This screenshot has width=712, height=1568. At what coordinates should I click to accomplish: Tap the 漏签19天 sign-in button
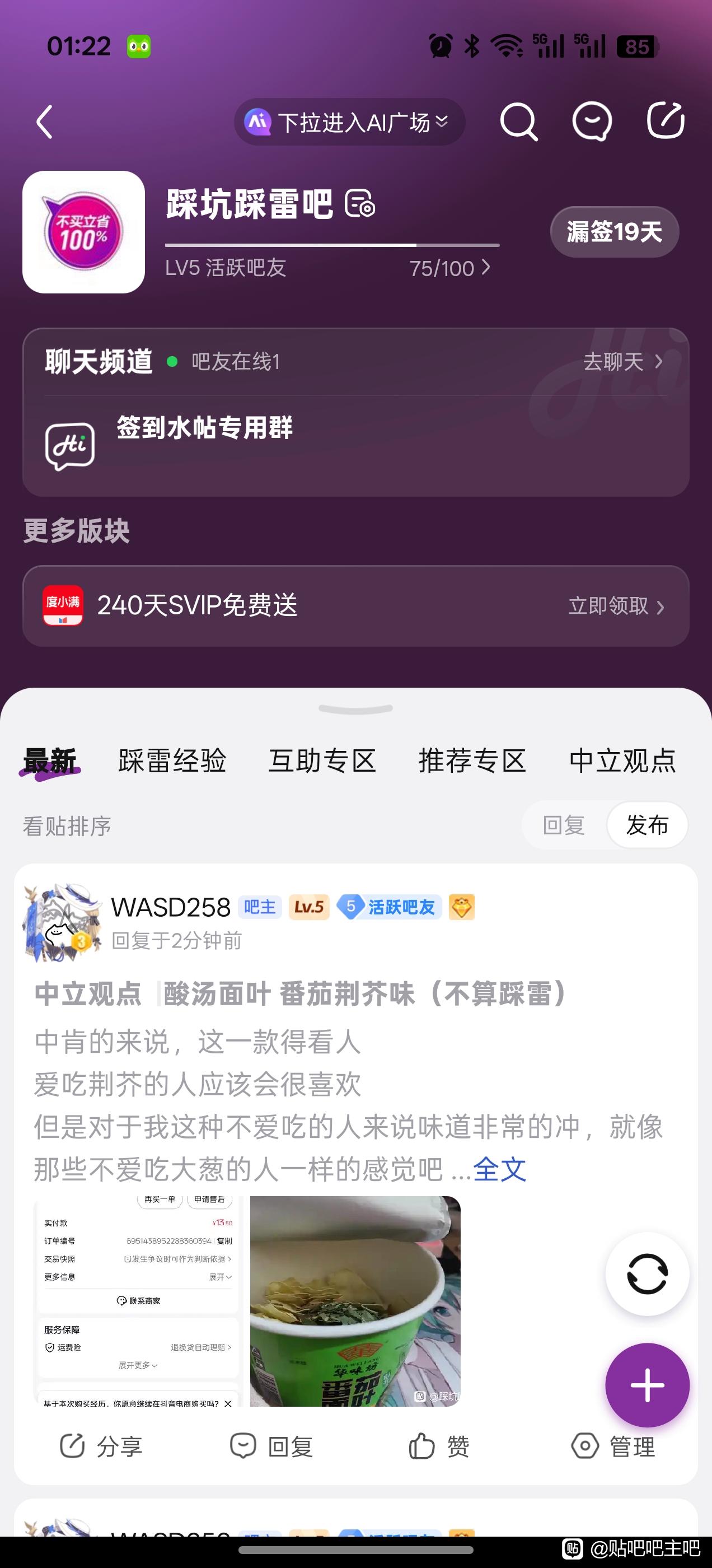point(614,232)
